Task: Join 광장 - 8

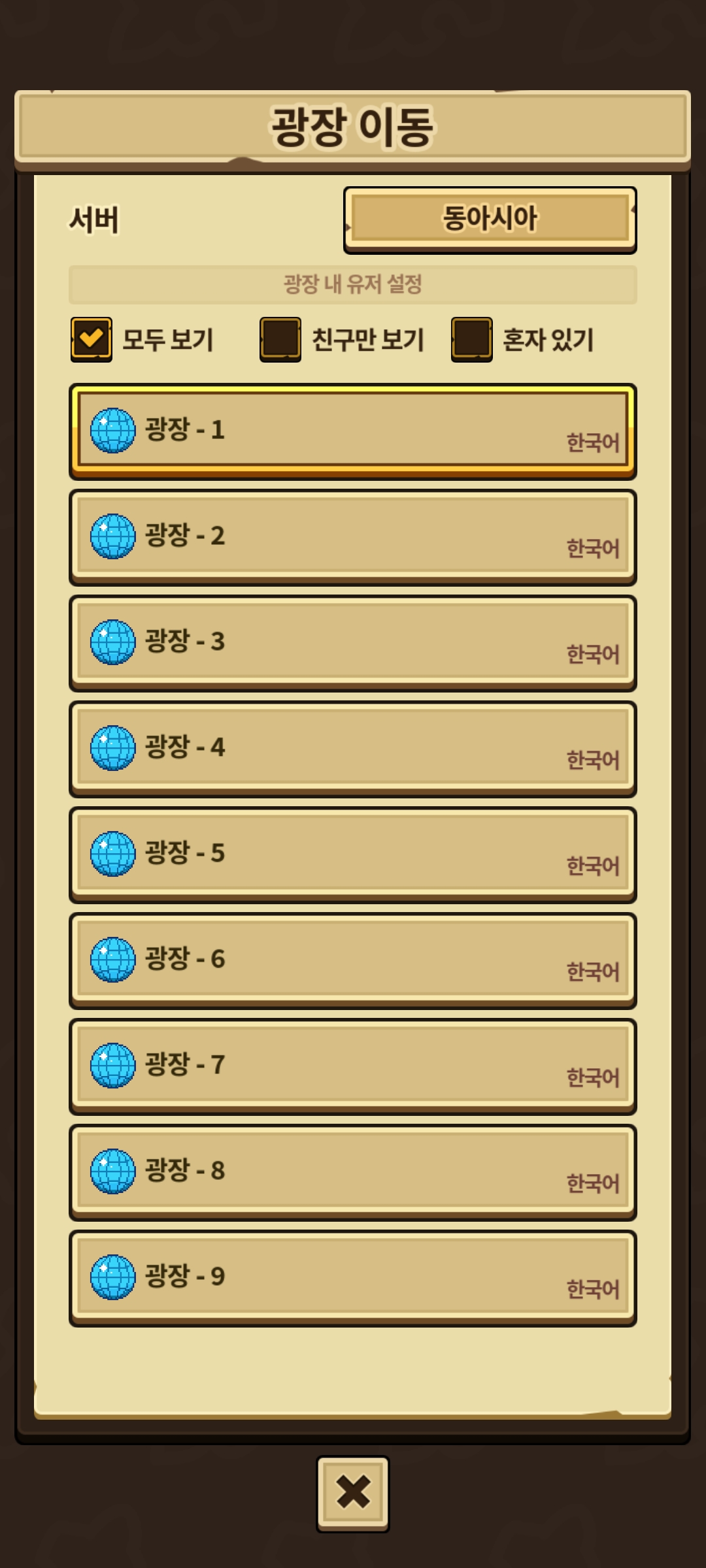Action: 353,1171
